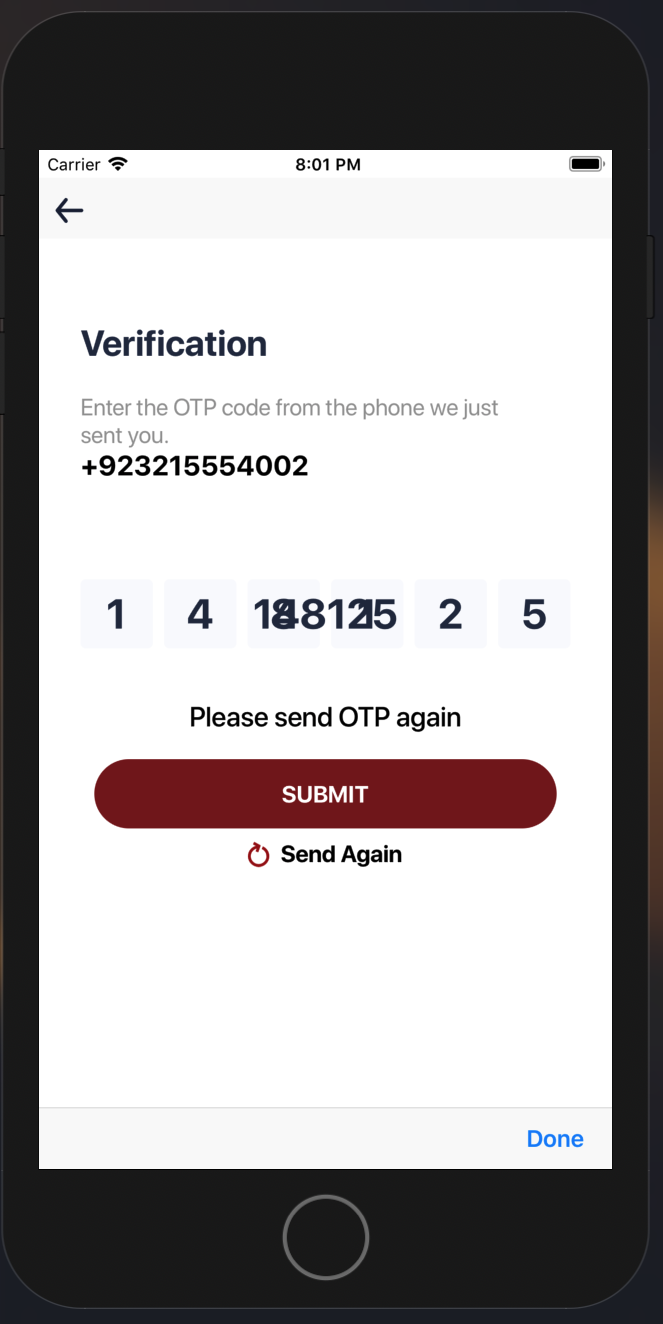Select the fourth OTP digit box
This screenshot has width=663, height=1324.
[367, 614]
